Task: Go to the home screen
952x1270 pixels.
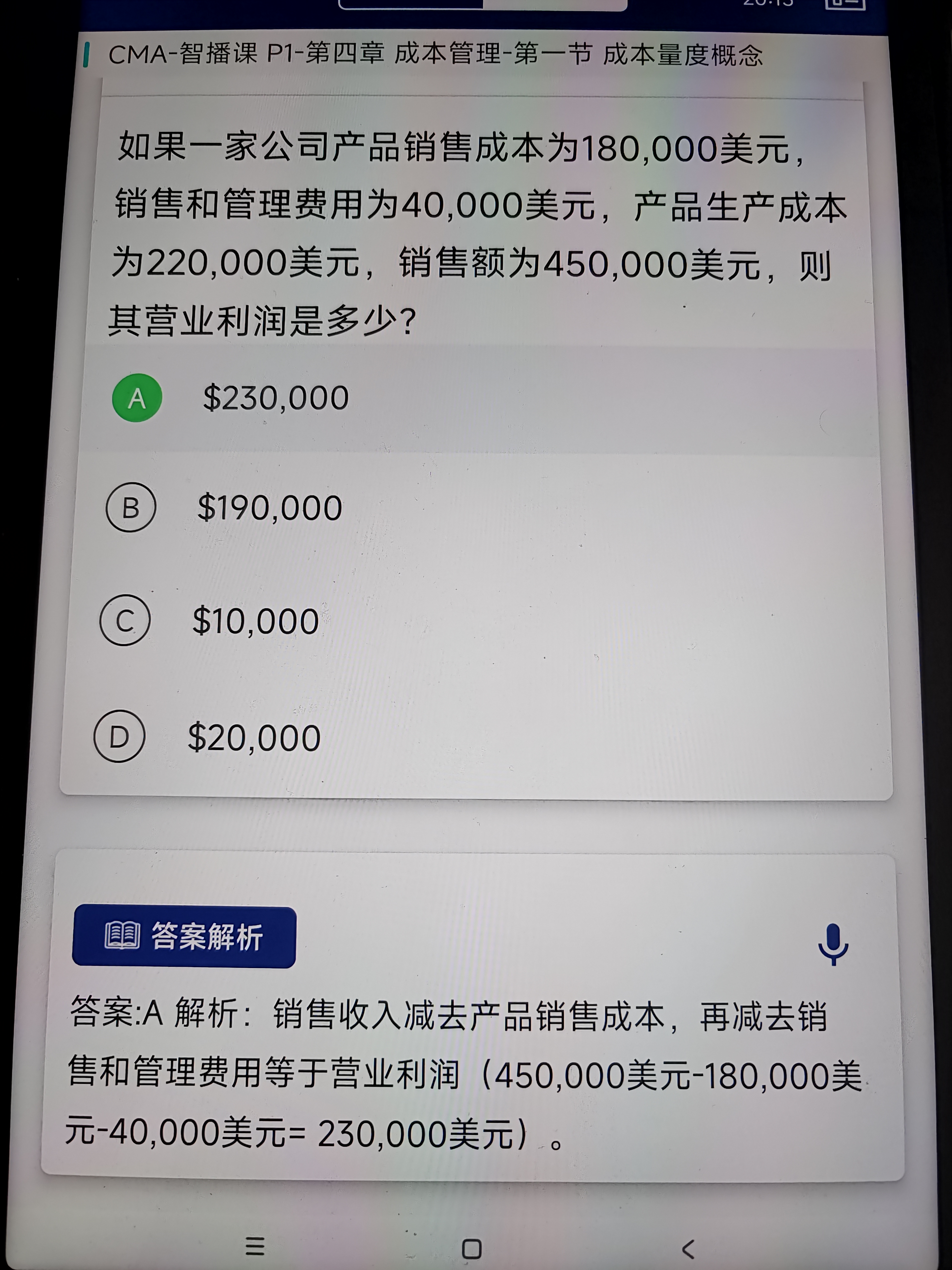Action: [472, 1249]
